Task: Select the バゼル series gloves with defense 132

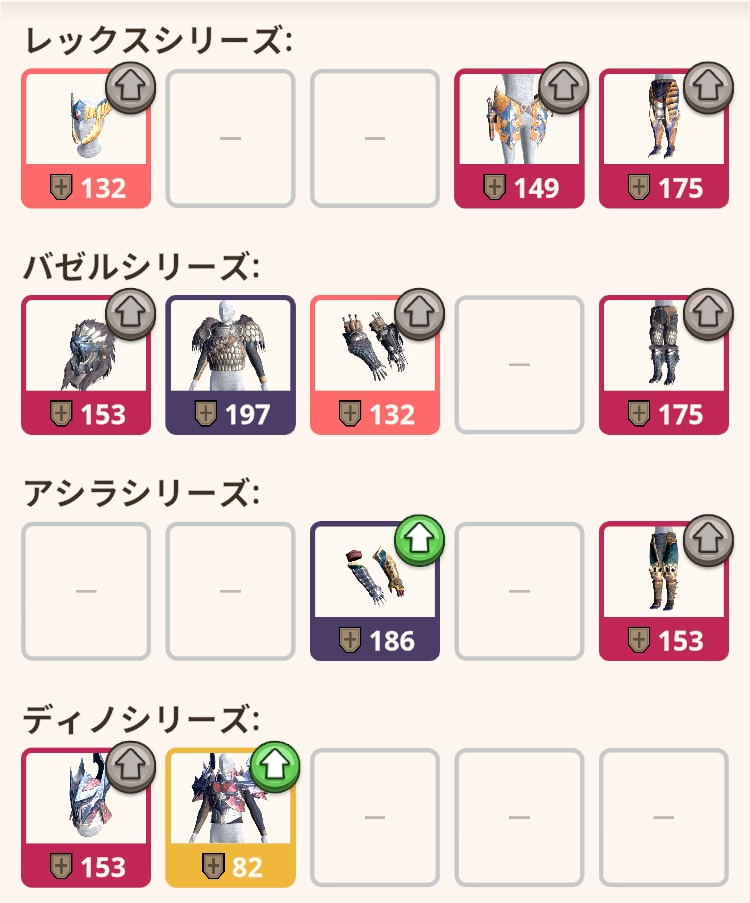Action: [374, 365]
